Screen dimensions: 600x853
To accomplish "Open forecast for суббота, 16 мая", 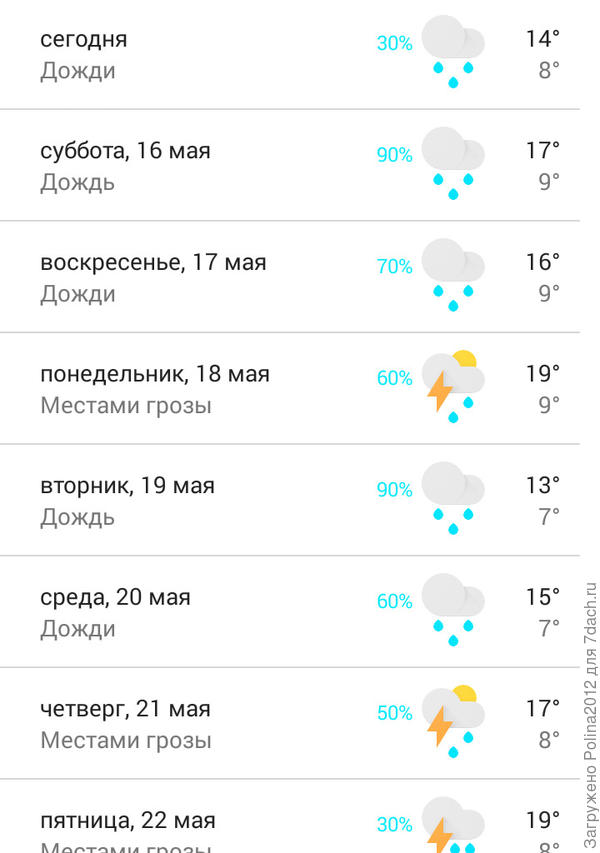I will tap(290, 166).
